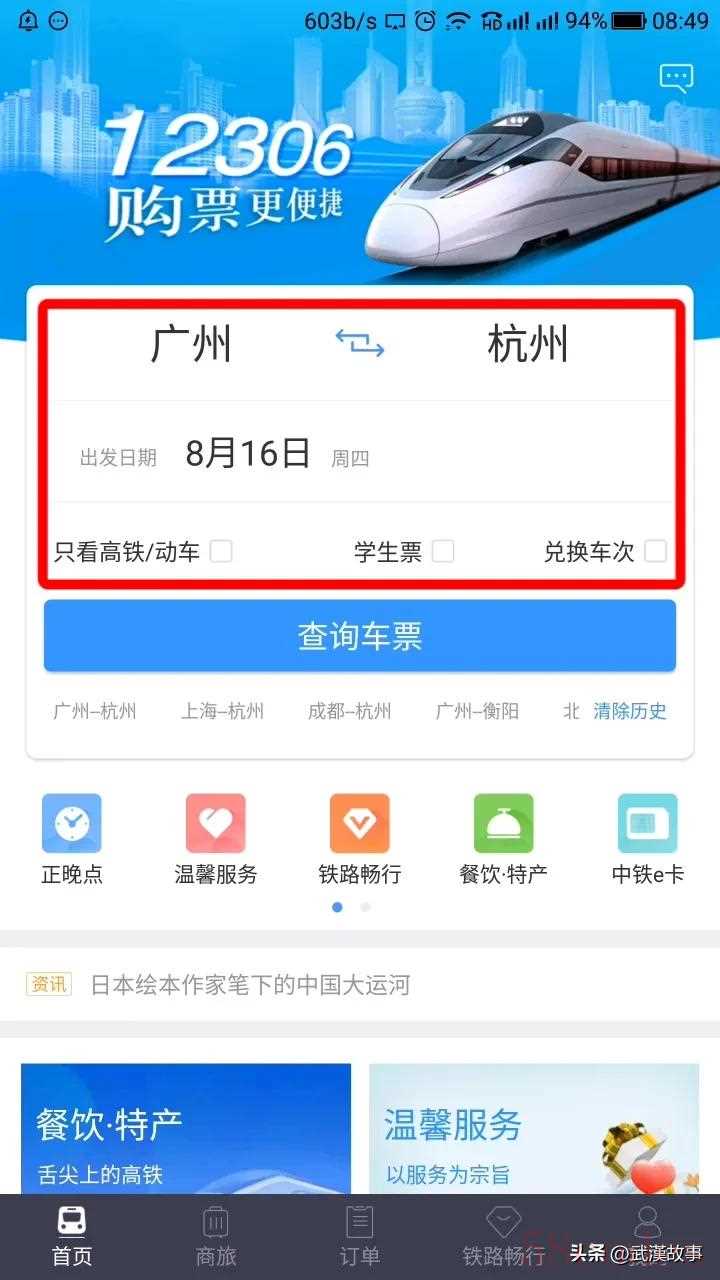Select the 上海–杭州 history route
This screenshot has width=720, height=1280.
pyautogui.click(x=222, y=712)
